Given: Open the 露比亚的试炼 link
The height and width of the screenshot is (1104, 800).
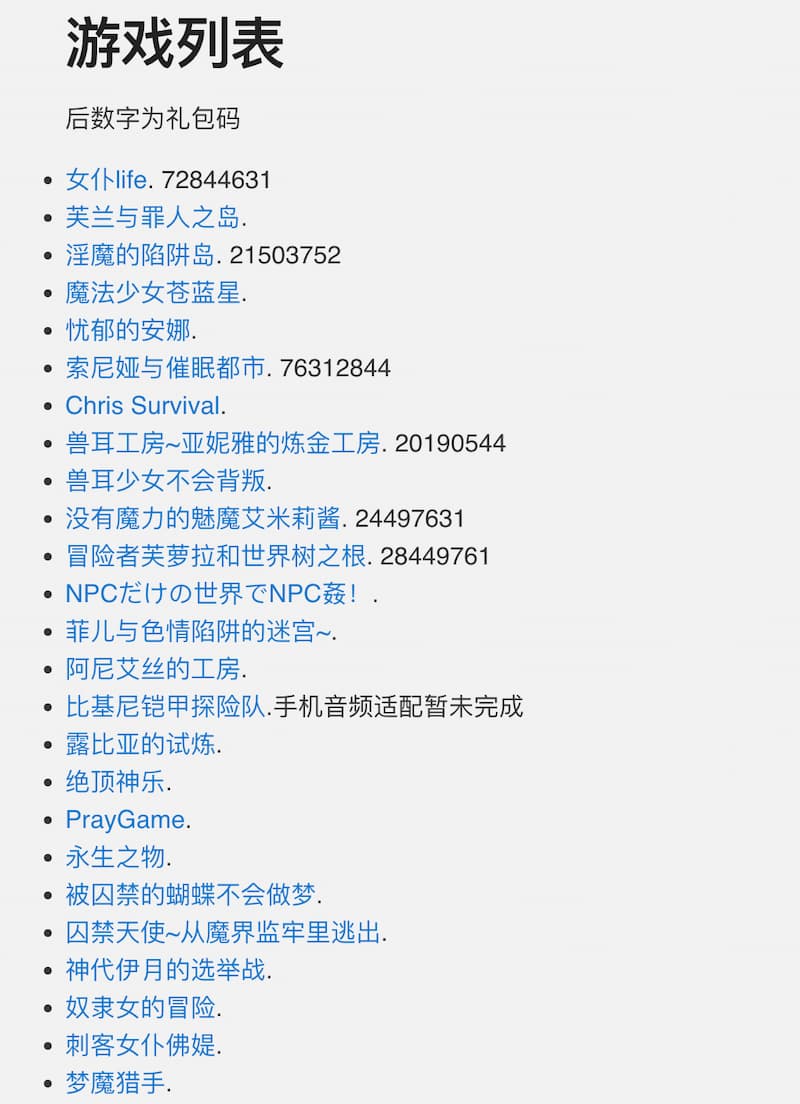Looking at the screenshot, I should point(141,744).
